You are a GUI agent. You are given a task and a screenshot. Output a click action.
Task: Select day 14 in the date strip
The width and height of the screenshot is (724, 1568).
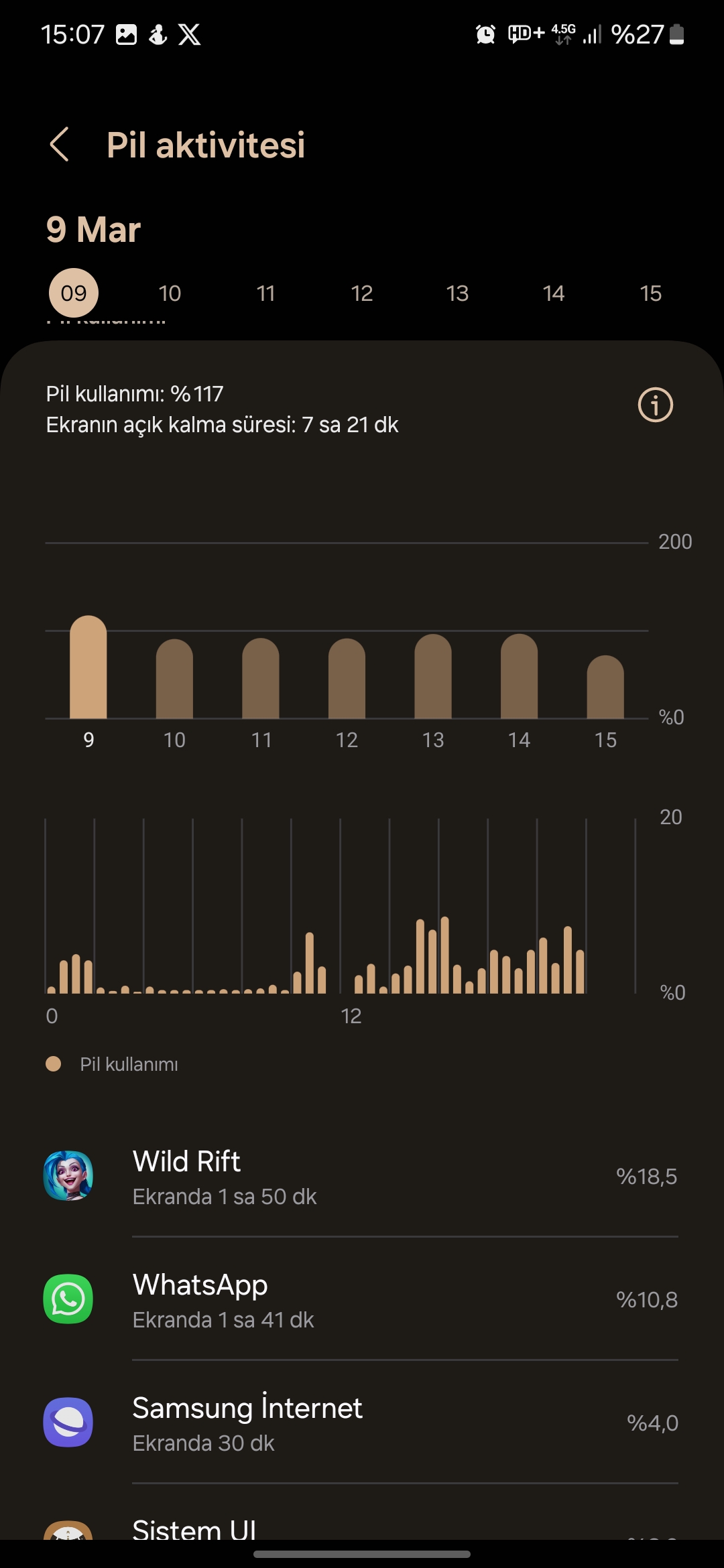pyautogui.click(x=554, y=293)
